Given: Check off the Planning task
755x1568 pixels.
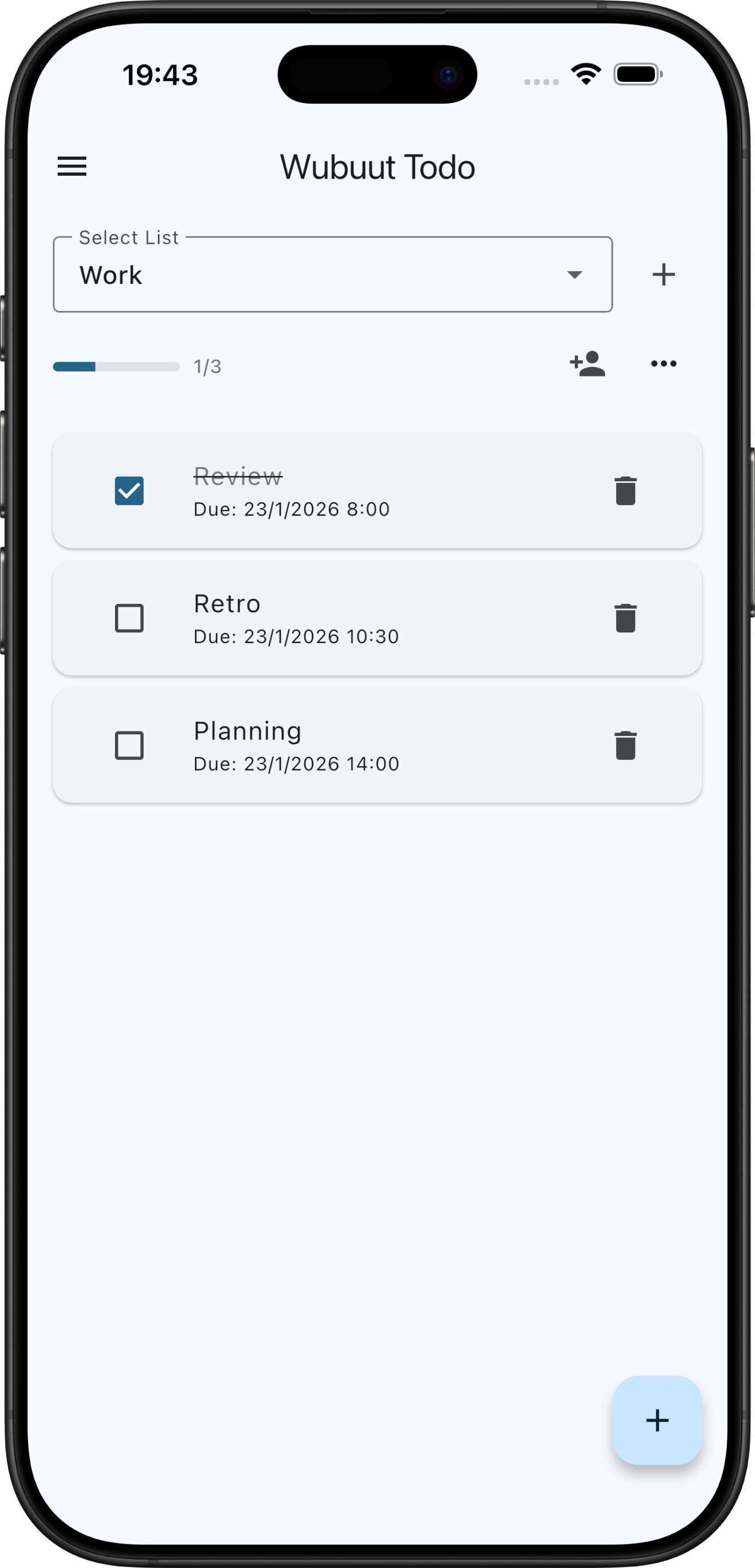Looking at the screenshot, I should [129, 745].
